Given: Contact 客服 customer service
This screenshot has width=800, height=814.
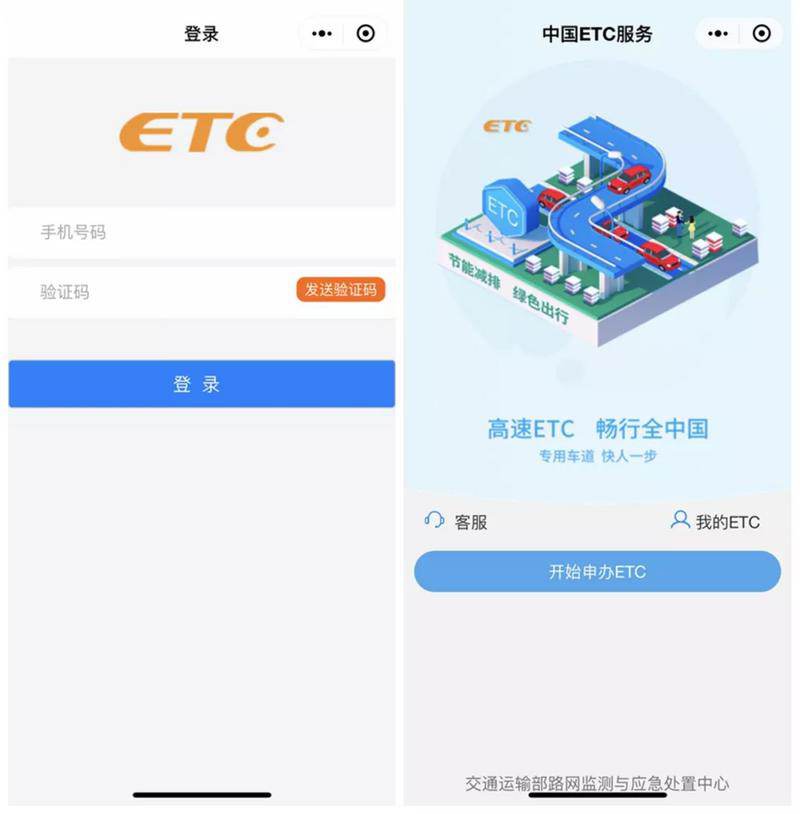Looking at the screenshot, I should [456, 521].
